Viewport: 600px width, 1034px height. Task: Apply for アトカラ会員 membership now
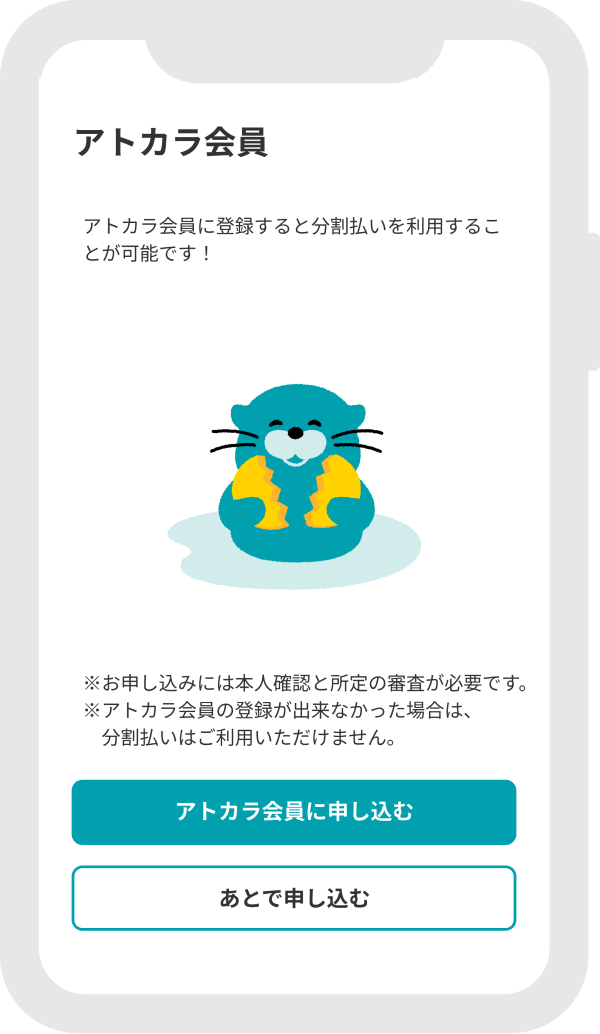pyautogui.click(x=293, y=812)
